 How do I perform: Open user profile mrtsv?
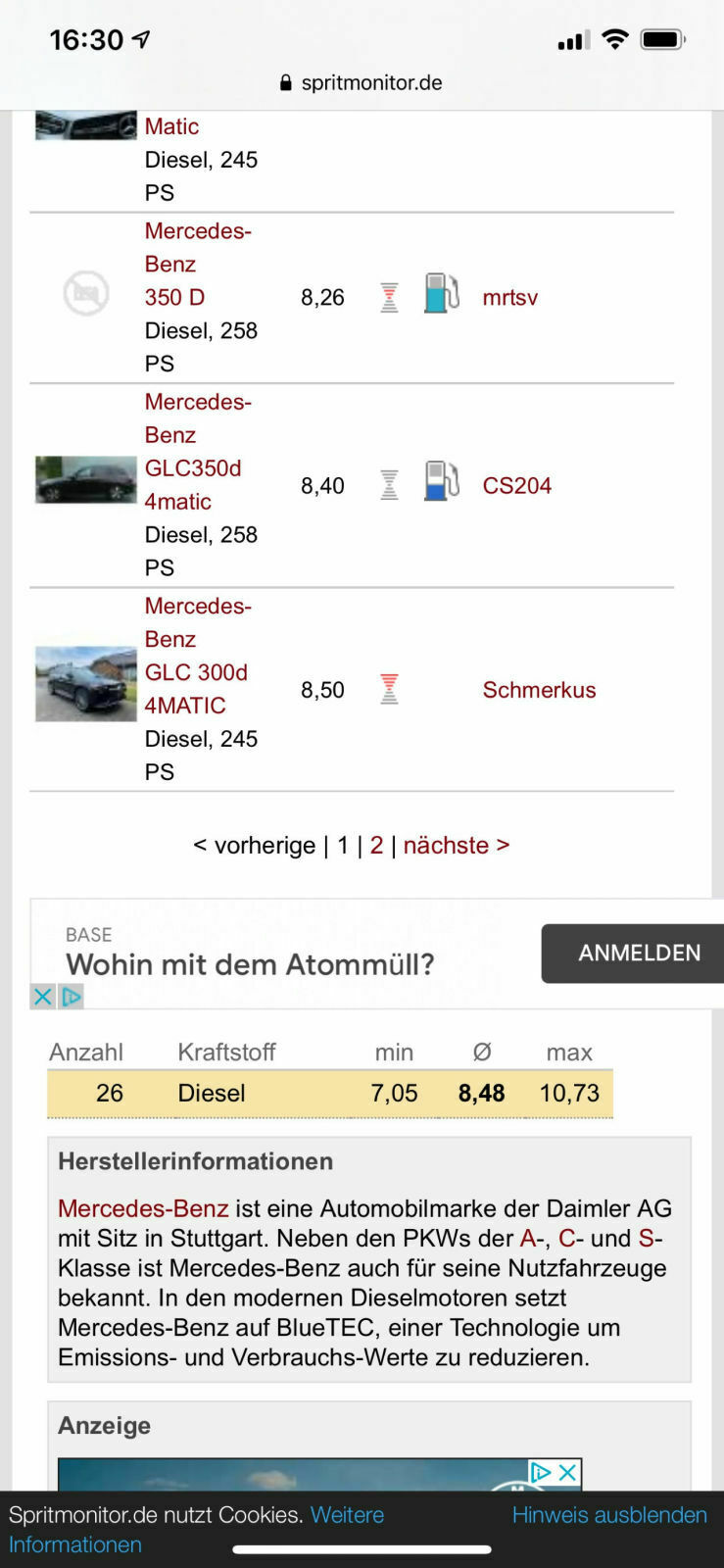click(510, 296)
